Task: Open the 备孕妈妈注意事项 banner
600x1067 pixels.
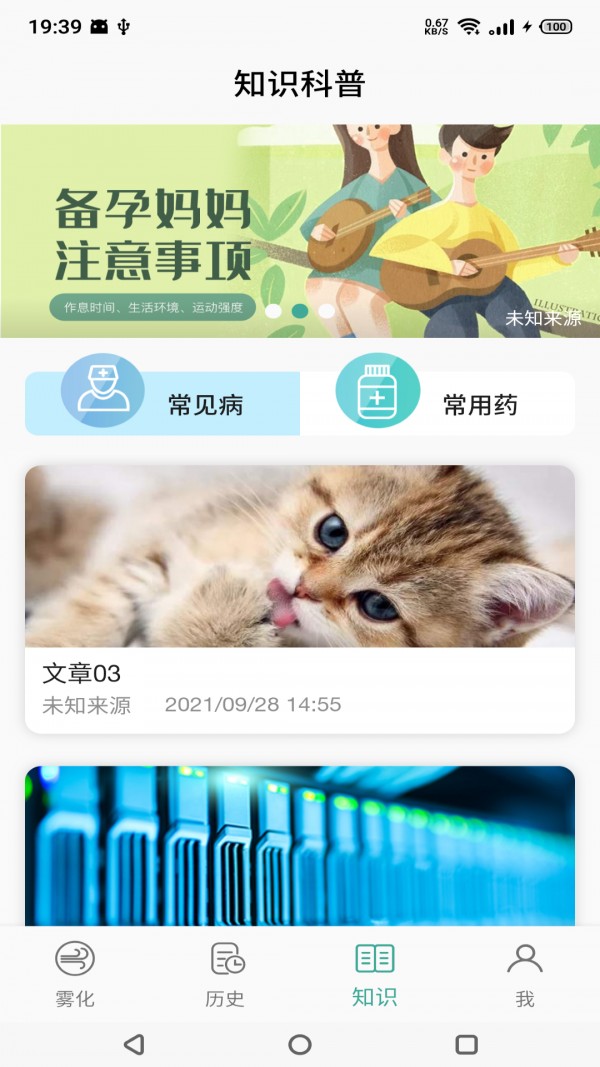Action: coord(300,231)
